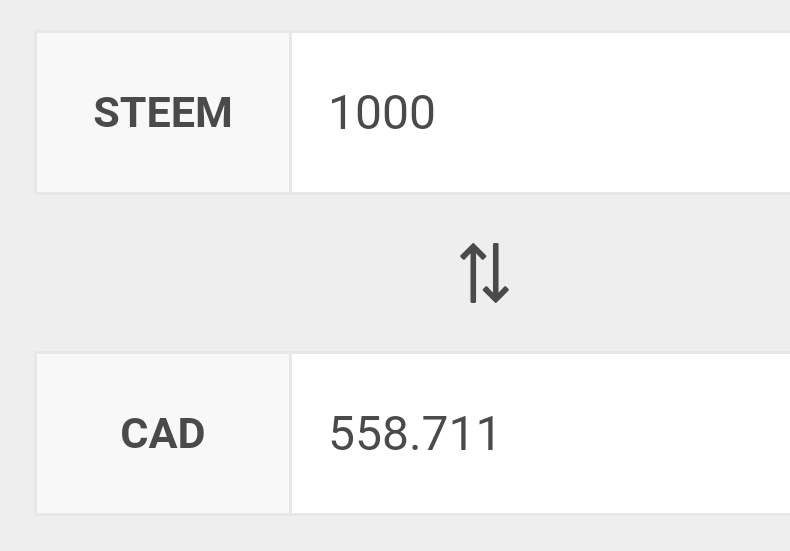Edit the CAD amount field

pyautogui.click(x=540, y=434)
